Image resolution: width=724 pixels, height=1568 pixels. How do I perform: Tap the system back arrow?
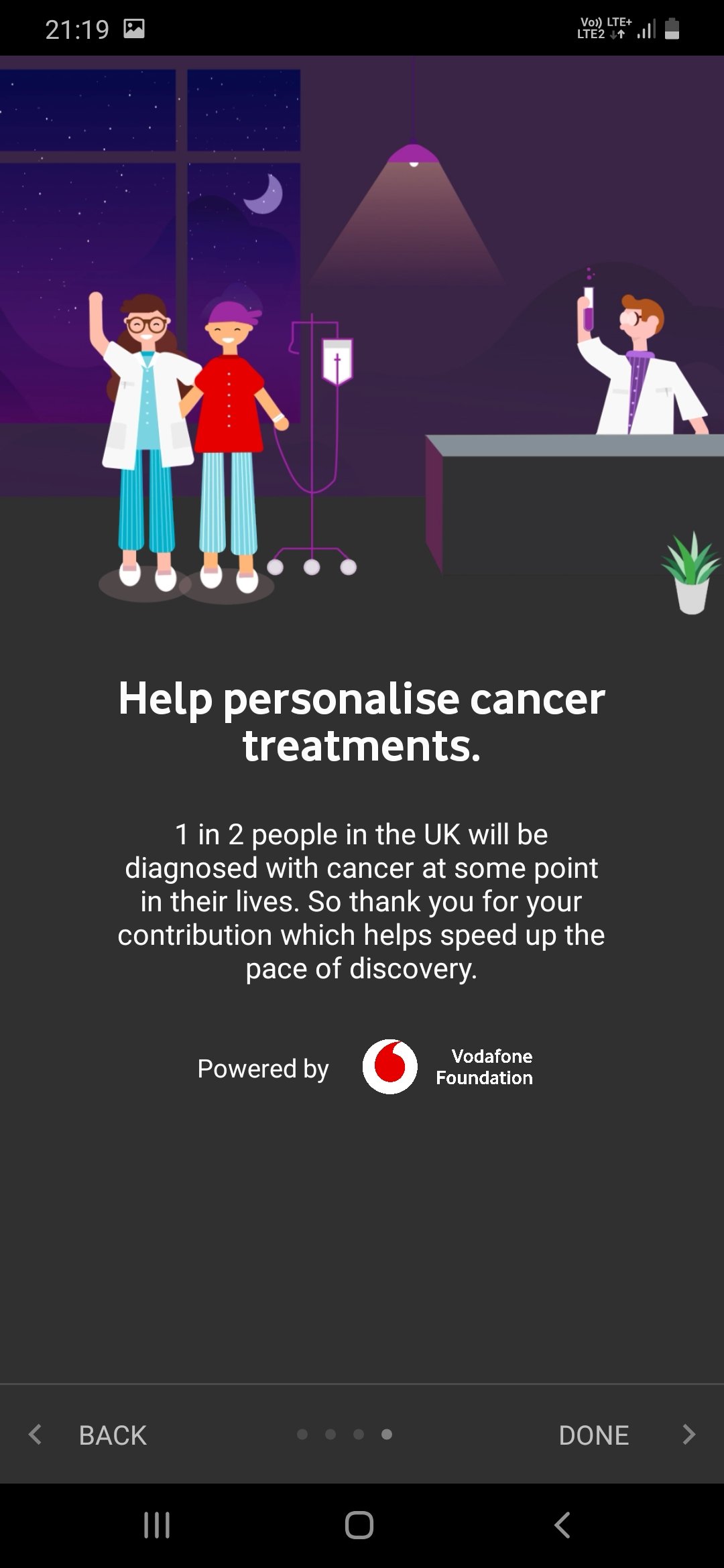pos(562,1525)
